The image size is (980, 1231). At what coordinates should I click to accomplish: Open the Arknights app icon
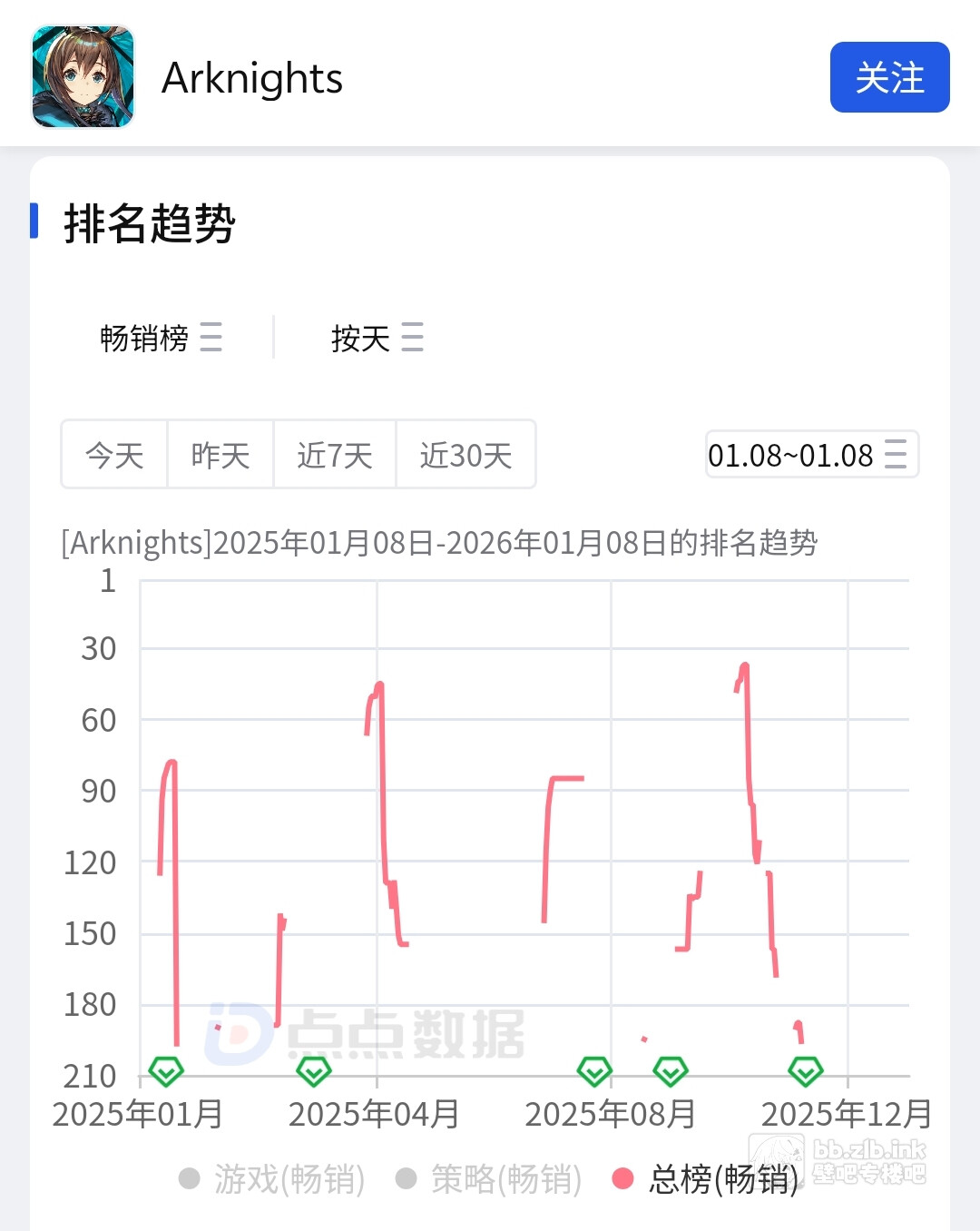pos(83,77)
